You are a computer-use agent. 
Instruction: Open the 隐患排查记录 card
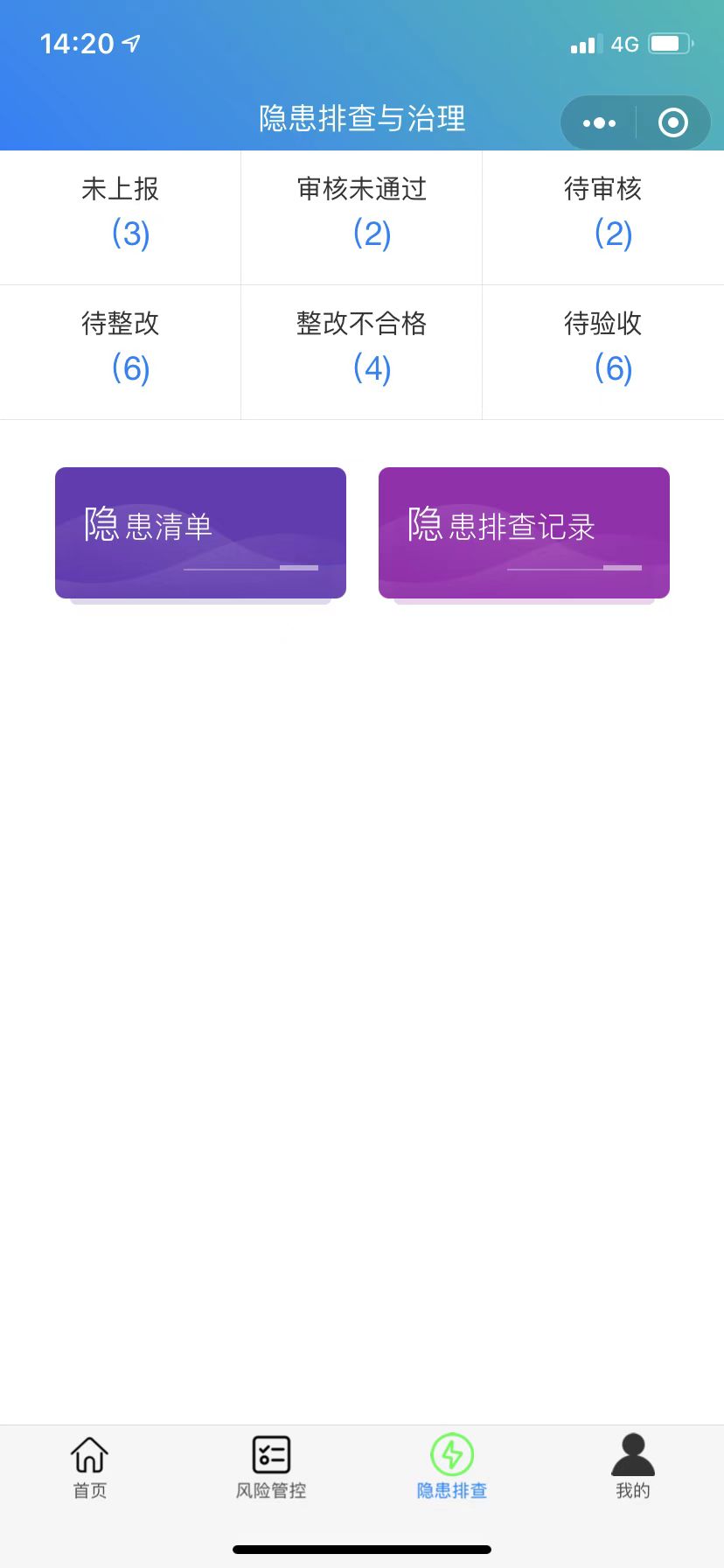[524, 533]
